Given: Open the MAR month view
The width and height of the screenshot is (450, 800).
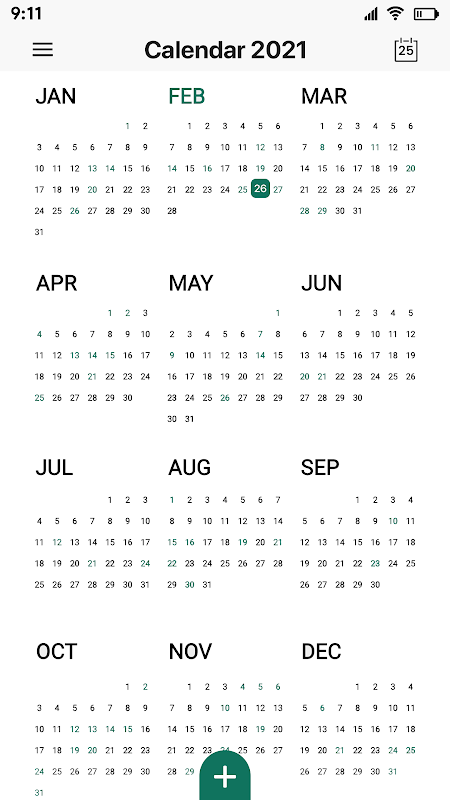Looking at the screenshot, I should click(x=324, y=96).
